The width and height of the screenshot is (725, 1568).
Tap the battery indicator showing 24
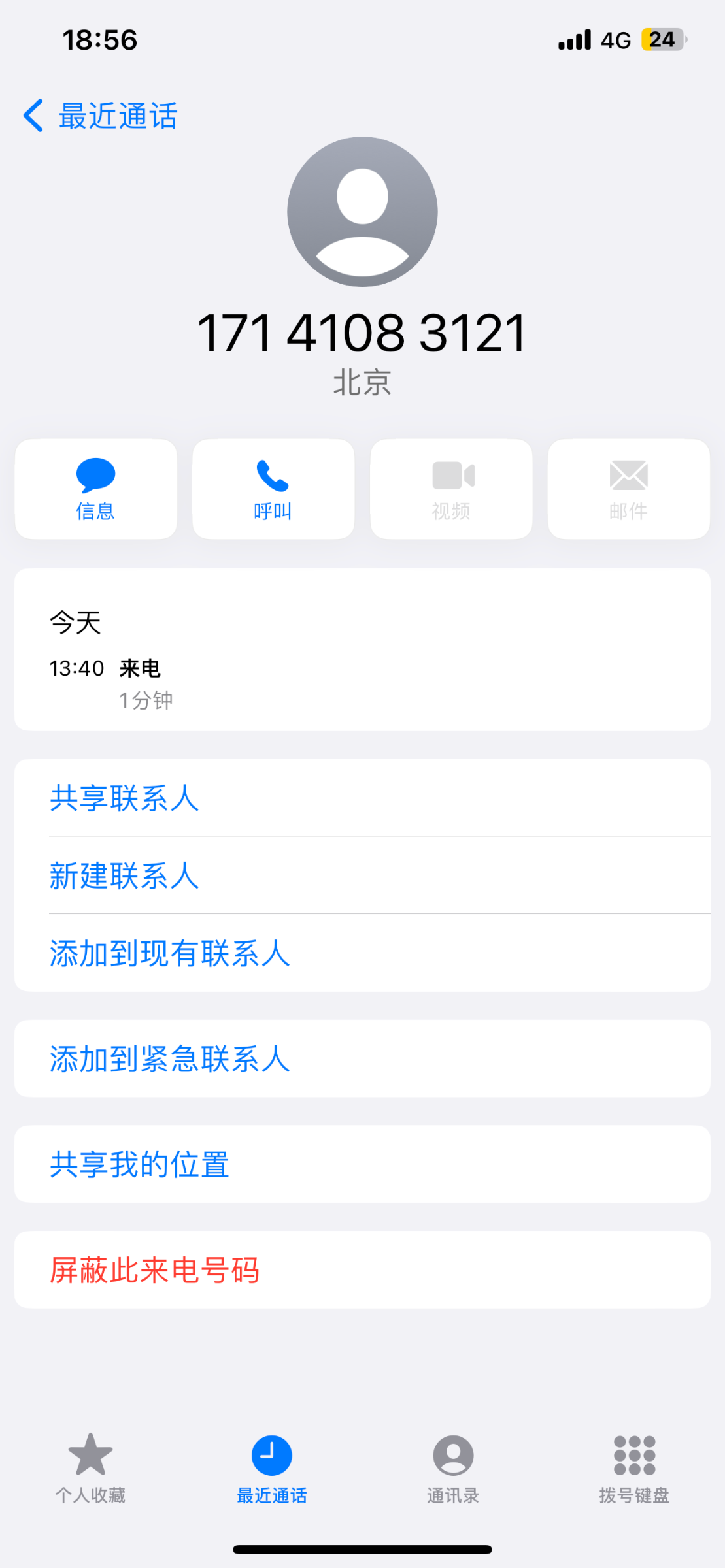(x=661, y=39)
